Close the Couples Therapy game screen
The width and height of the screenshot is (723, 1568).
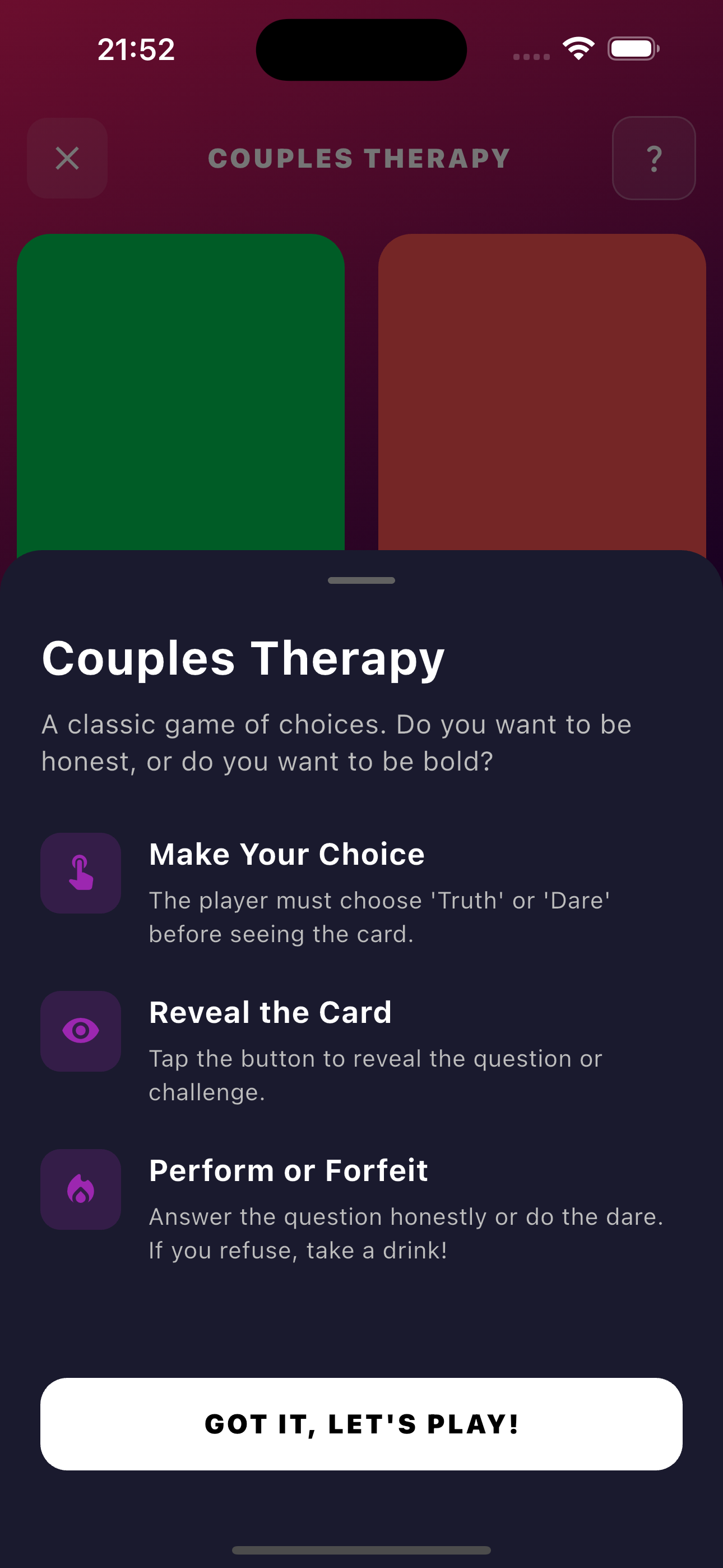pos(68,158)
